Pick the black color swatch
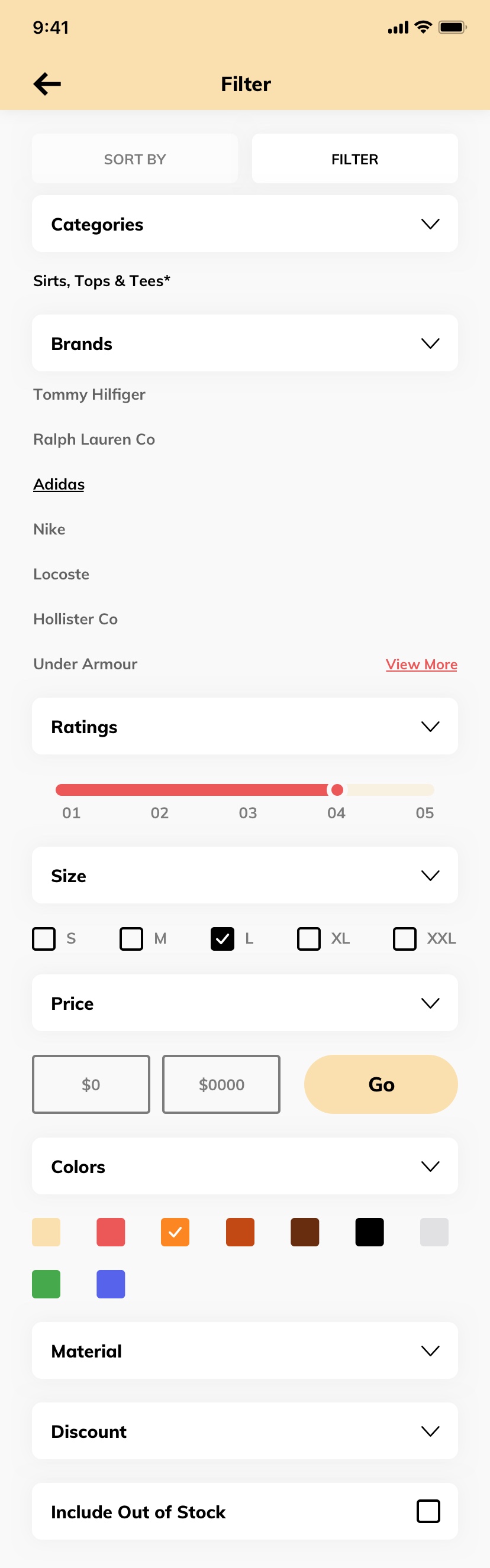The image size is (490, 1568). 369,1232
